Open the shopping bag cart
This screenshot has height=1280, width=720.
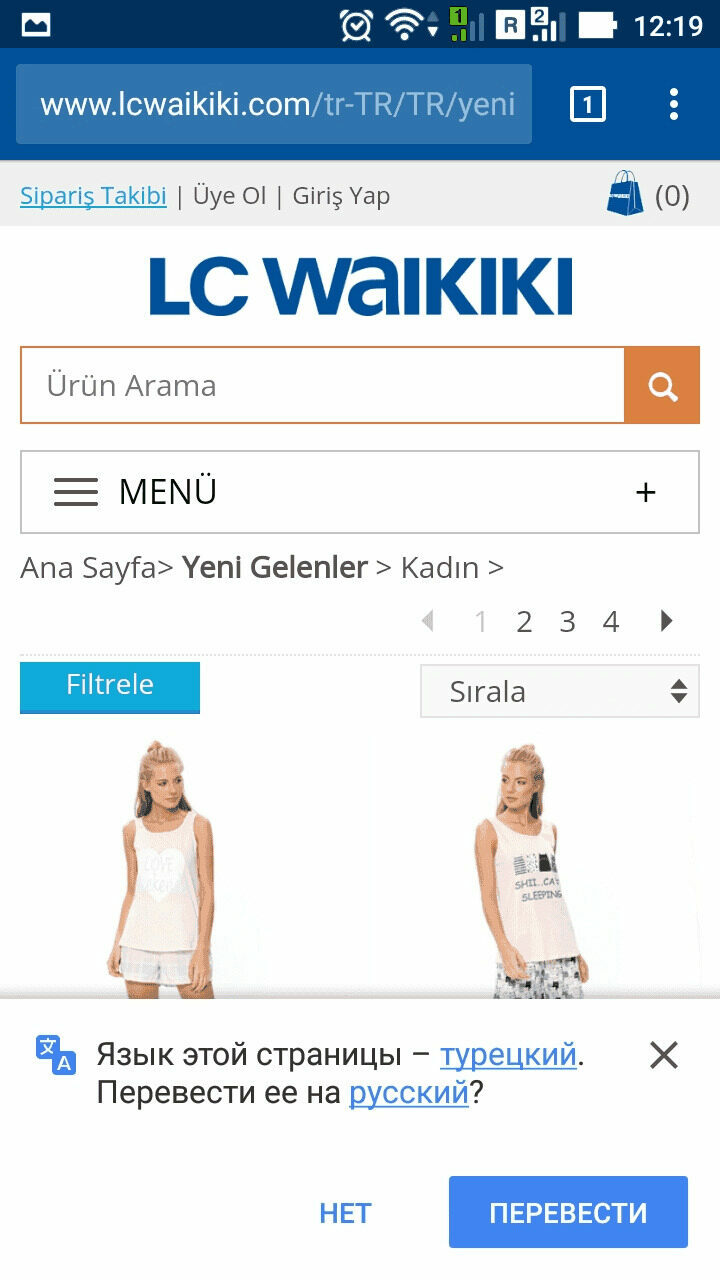[626, 194]
